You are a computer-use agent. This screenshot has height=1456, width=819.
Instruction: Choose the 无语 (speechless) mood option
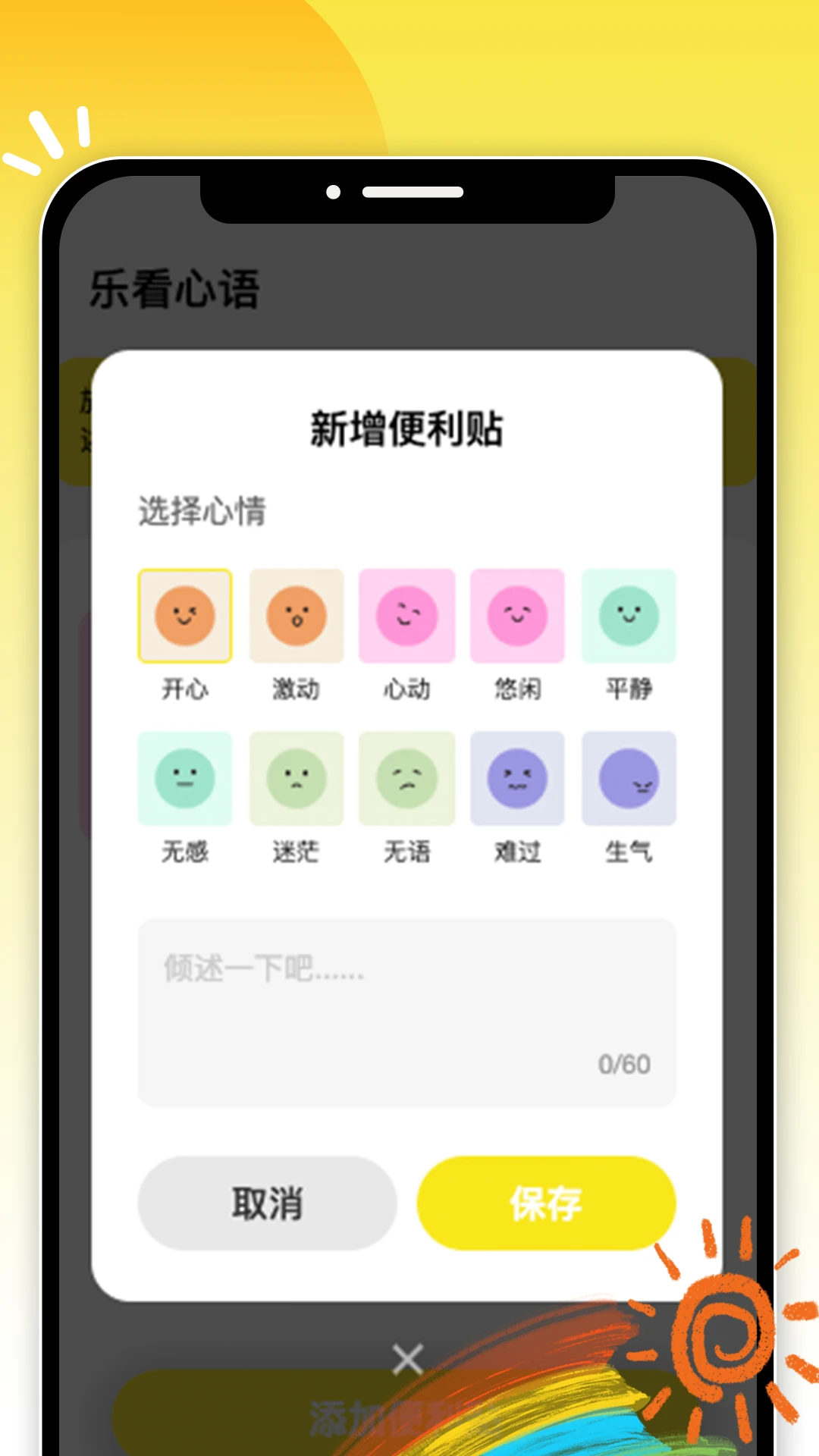[407, 779]
